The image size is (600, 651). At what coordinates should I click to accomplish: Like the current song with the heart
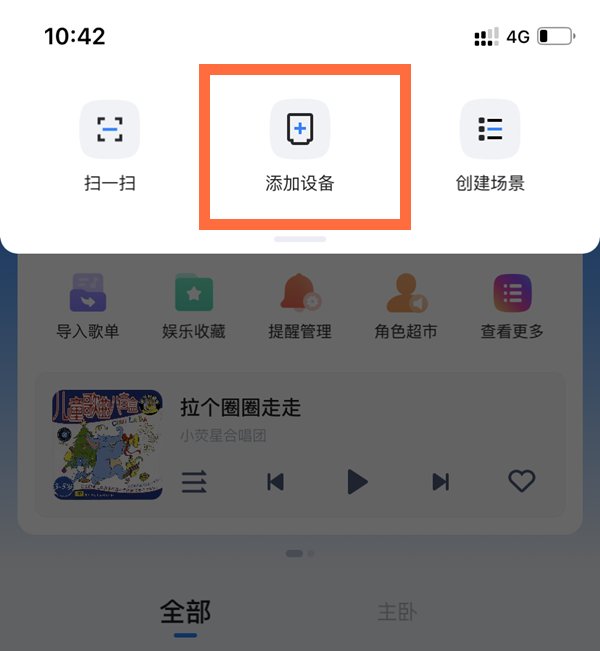(521, 481)
